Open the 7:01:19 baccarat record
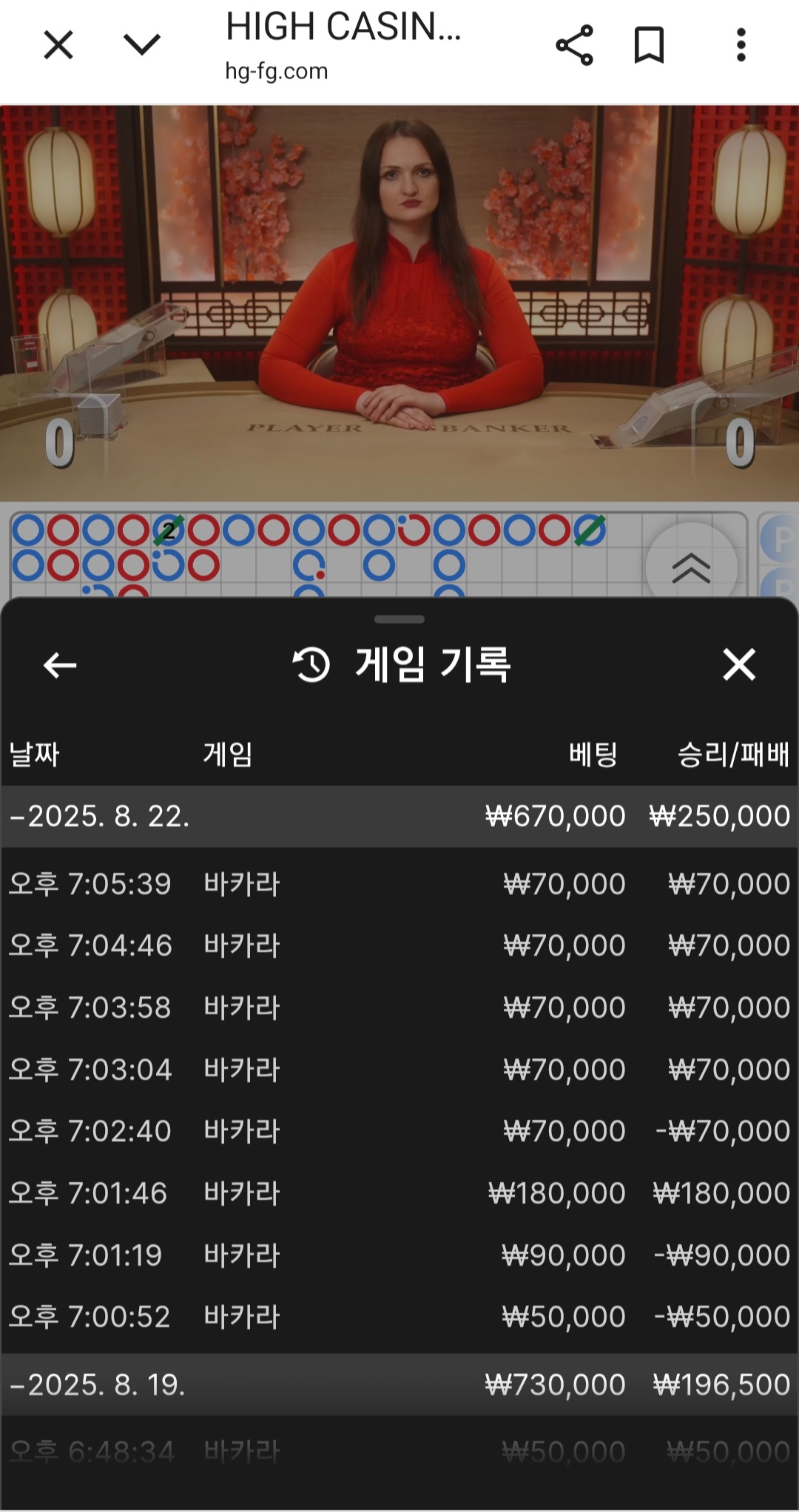The width and height of the screenshot is (799, 1512). coord(399,1255)
